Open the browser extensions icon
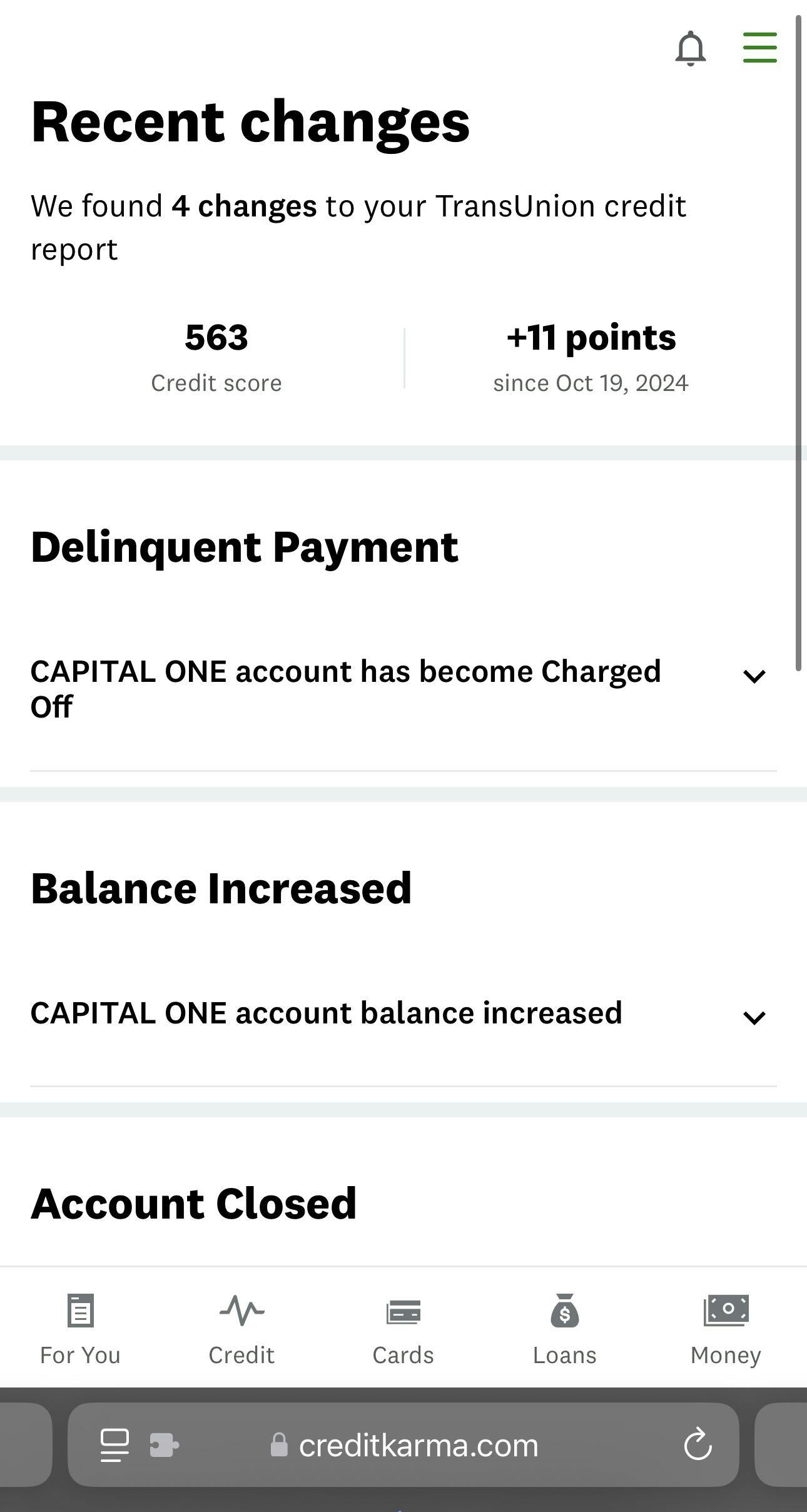The width and height of the screenshot is (807, 1512). tap(164, 1445)
